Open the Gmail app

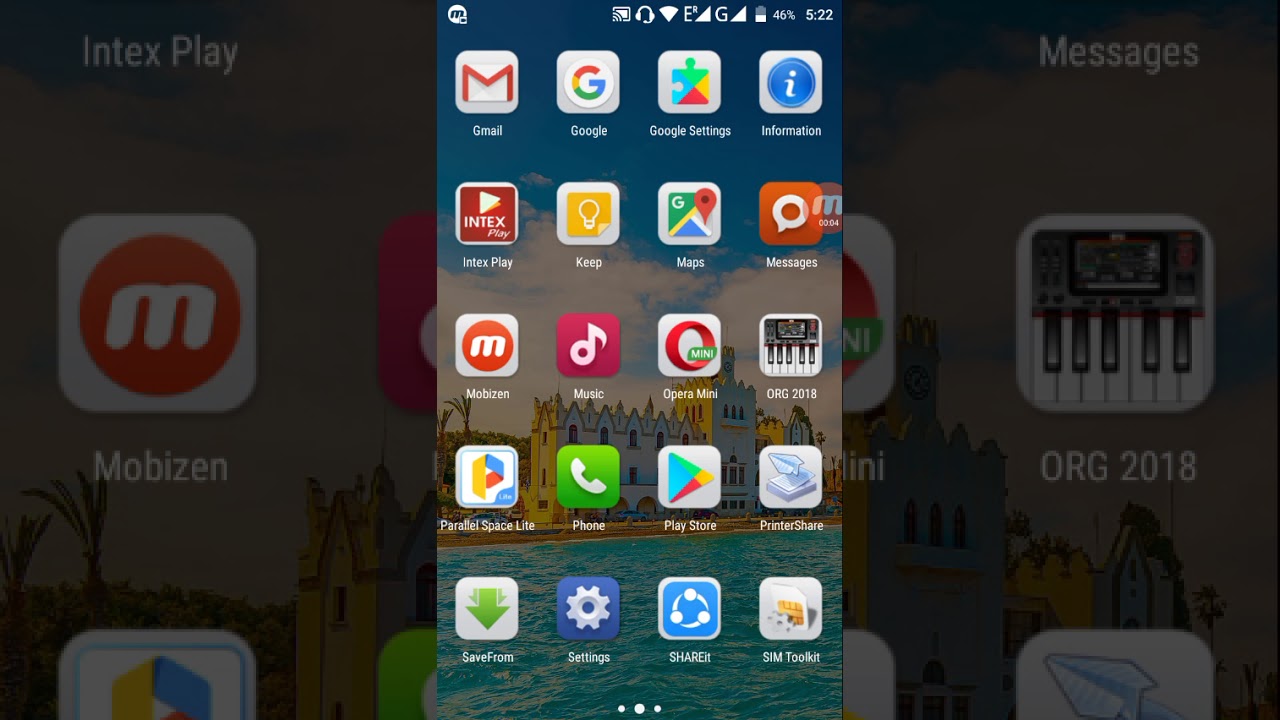tap(487, 83)
